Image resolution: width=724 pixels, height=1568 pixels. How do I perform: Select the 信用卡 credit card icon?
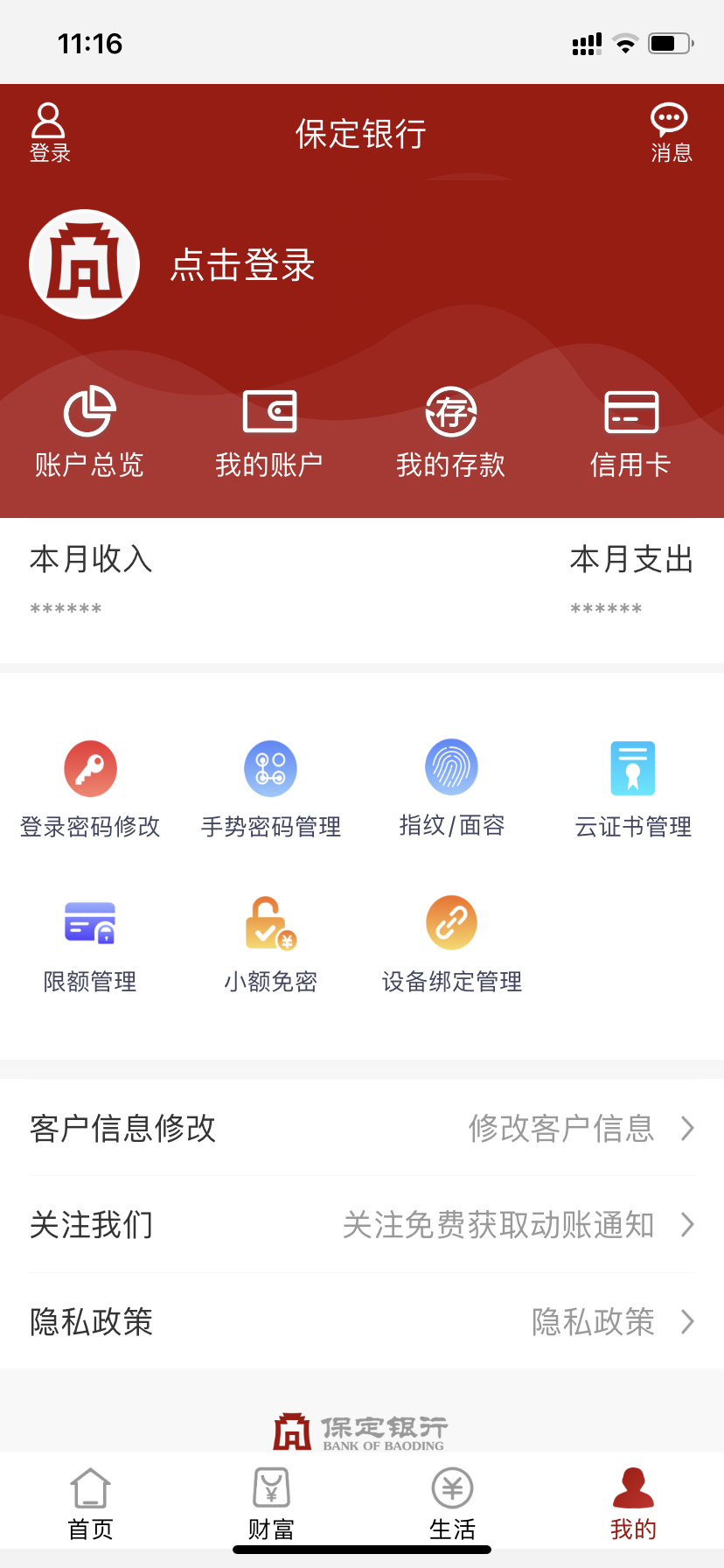click(631, 431)
